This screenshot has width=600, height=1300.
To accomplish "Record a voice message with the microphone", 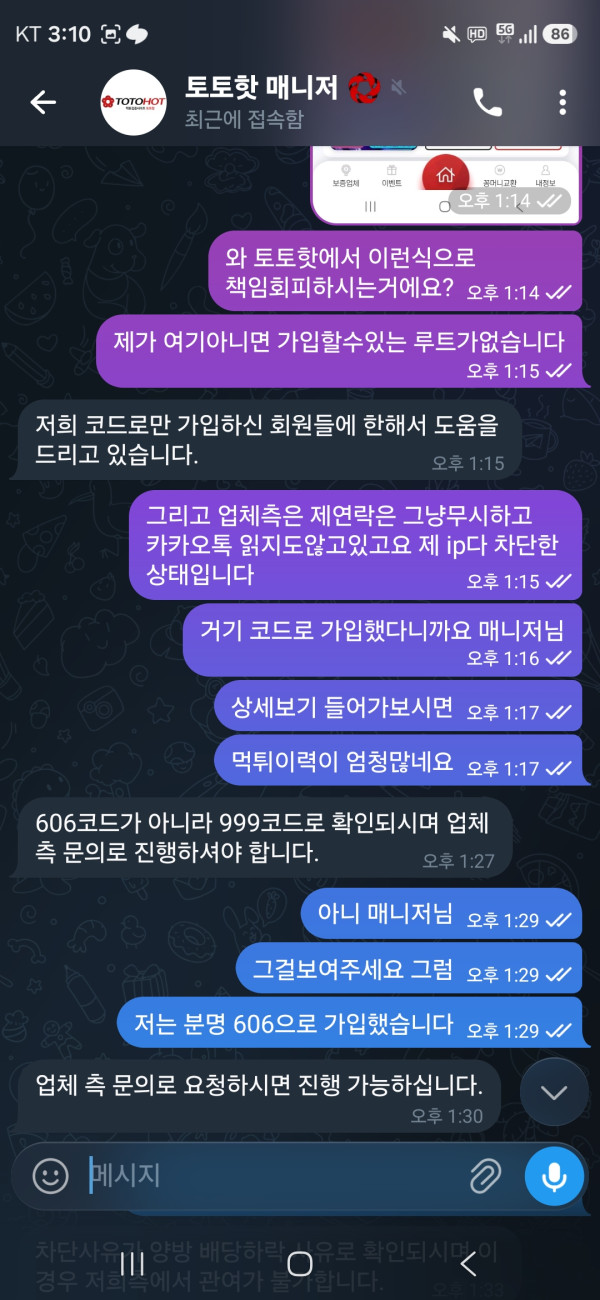I will coord(554,1175).
